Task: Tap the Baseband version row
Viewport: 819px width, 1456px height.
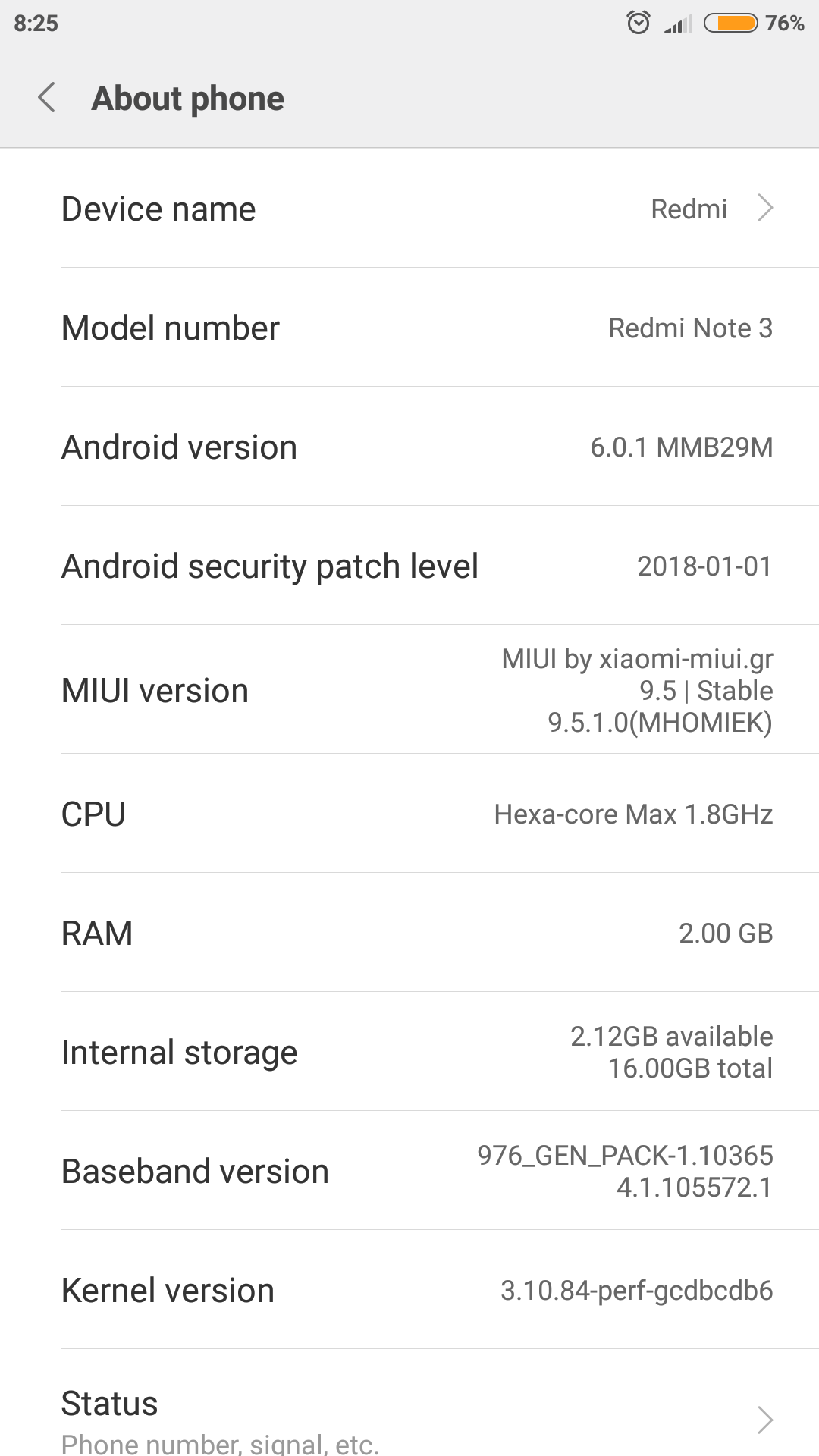Action: [x=409, y=1171]
